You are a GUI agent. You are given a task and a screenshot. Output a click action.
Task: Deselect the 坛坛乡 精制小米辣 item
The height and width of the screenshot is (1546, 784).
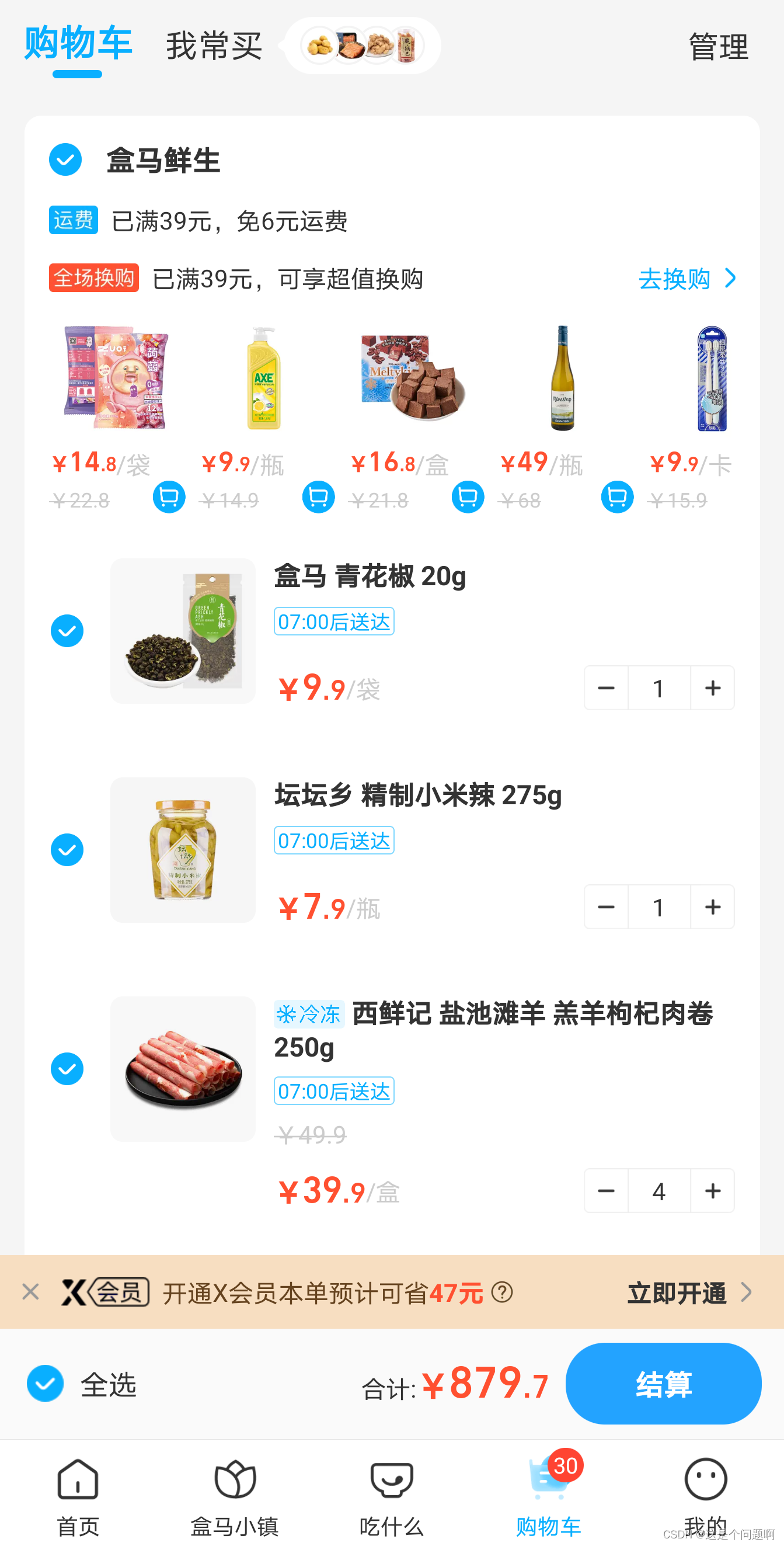tap(67, 850)
